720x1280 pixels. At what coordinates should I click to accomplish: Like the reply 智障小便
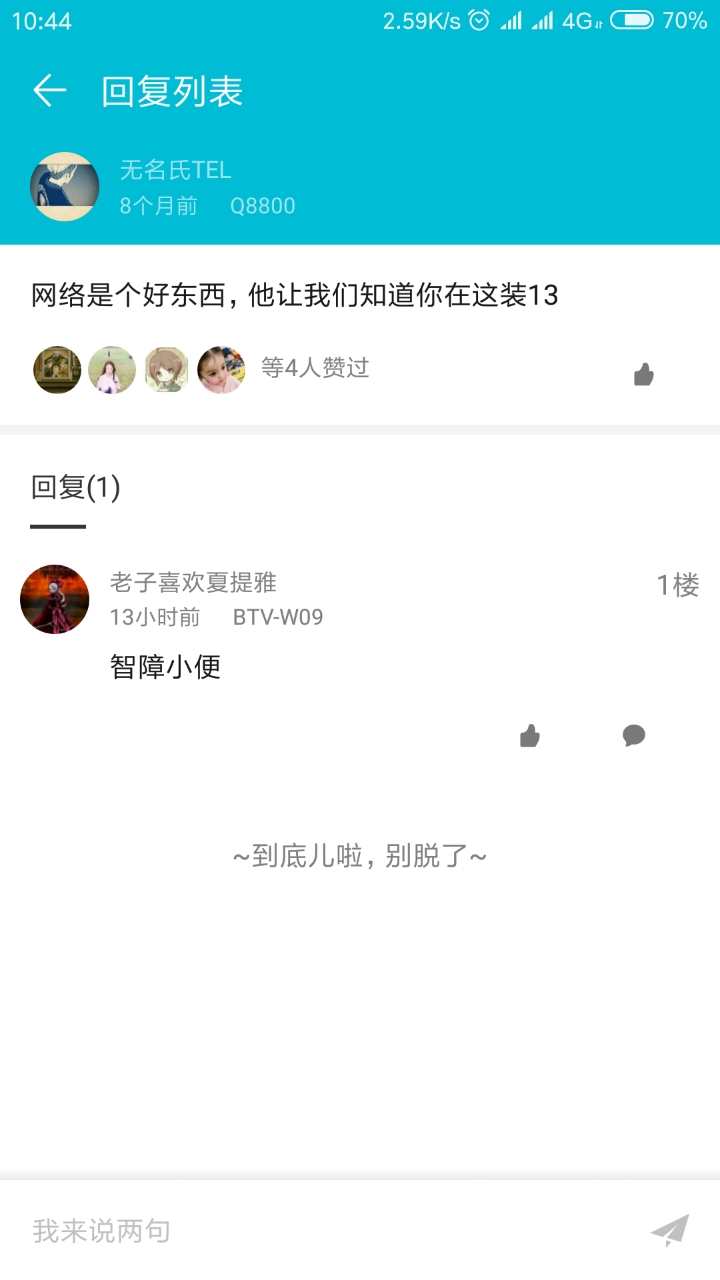(530, 737)
